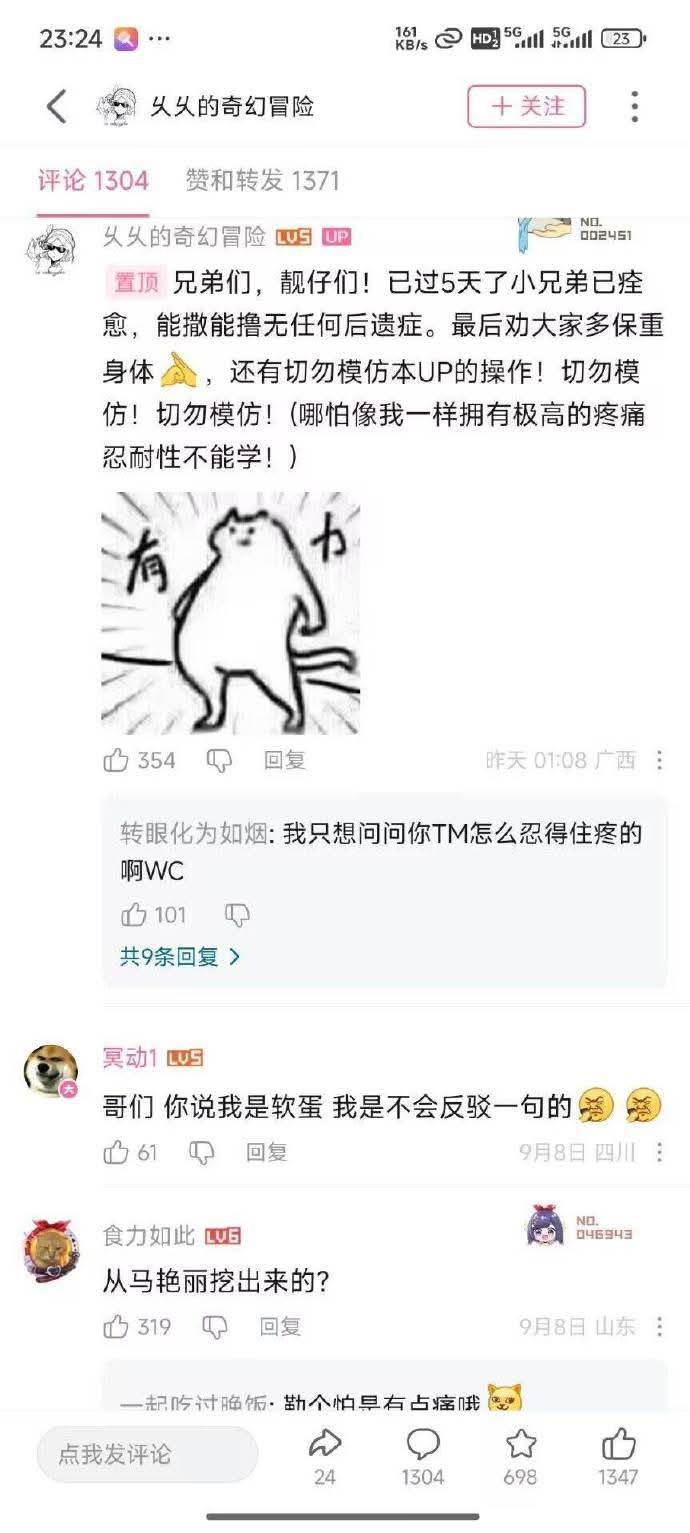Like 冥动1's comment

[x=117, y=1152]
